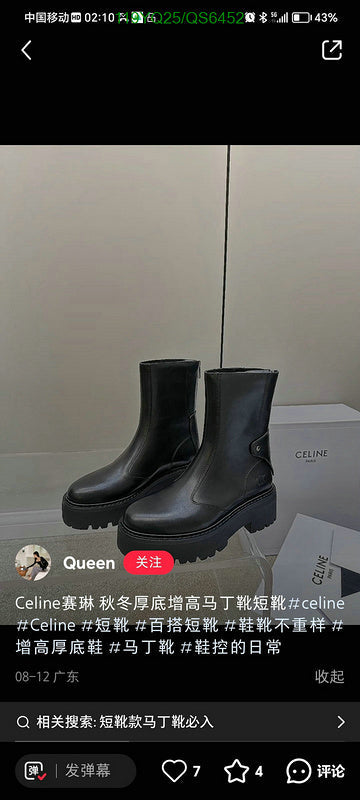Favorite the post with the star icon
The height and width of the screenshot is (800, 360).
point(237,771)
